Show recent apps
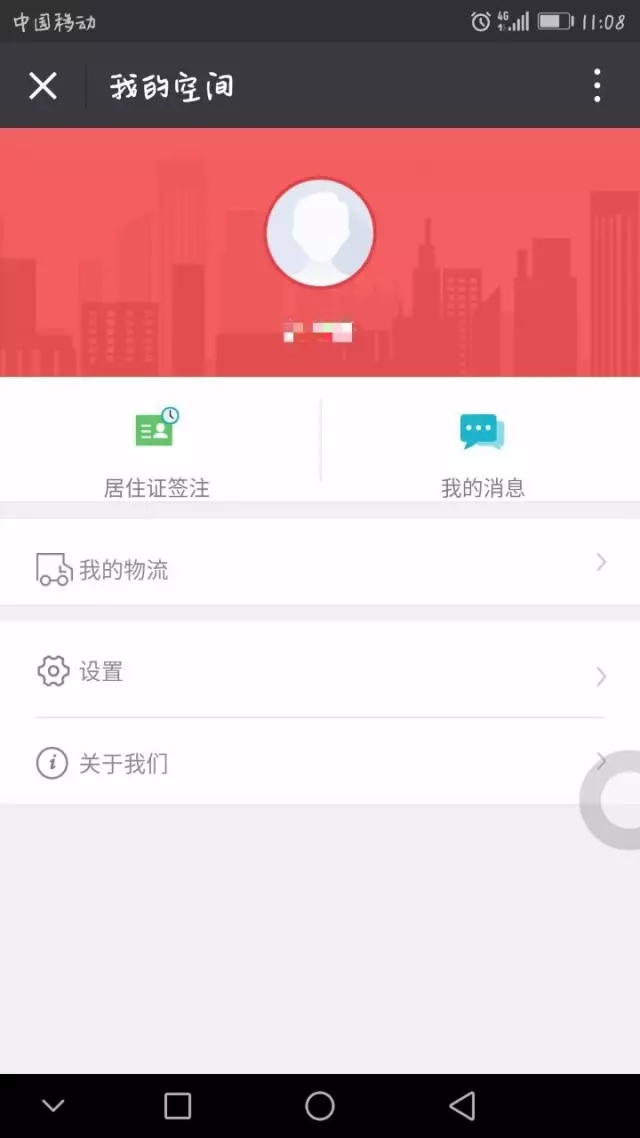 point(177,1105)
